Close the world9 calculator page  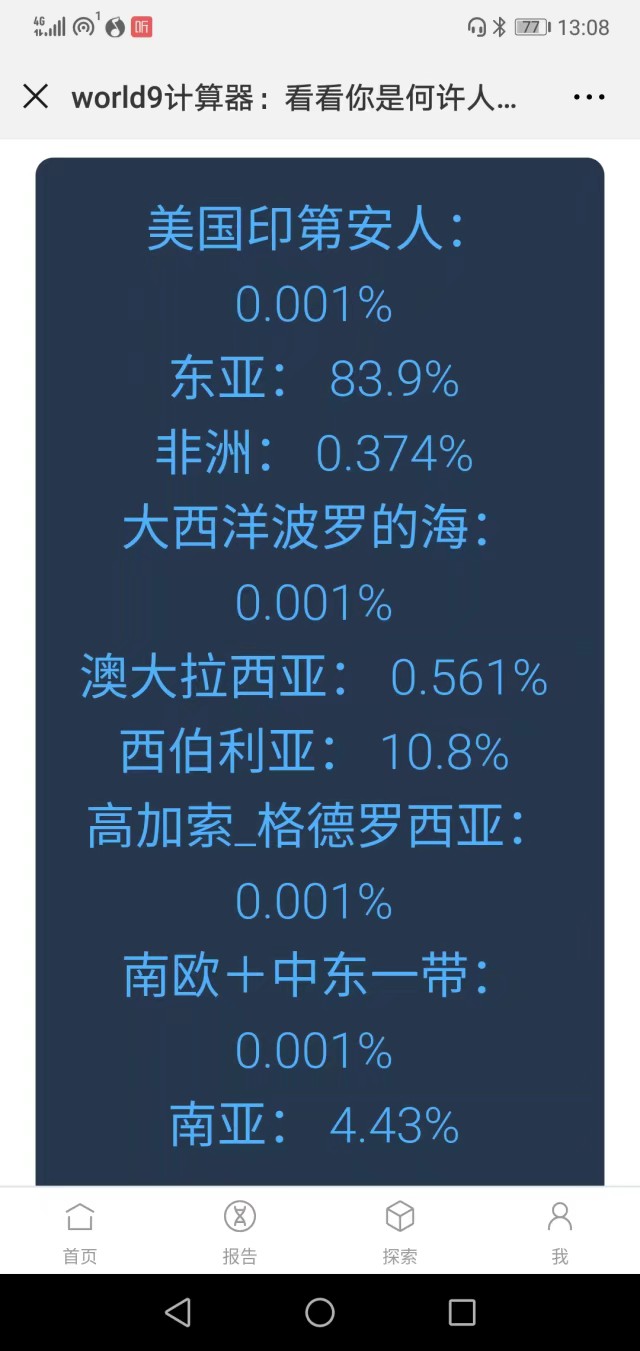(x=35, y=97)
